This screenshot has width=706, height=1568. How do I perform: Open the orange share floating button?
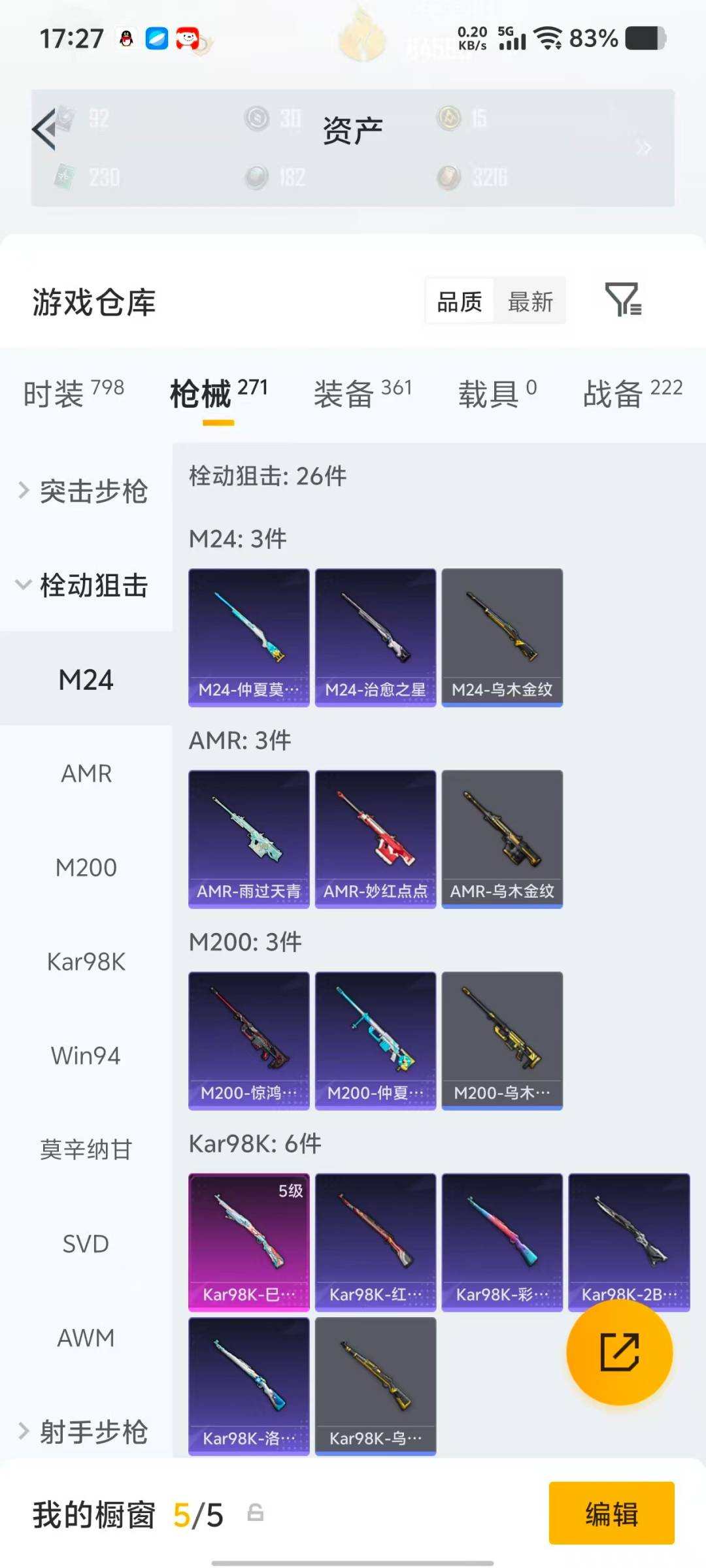[x=620, y=1352]
